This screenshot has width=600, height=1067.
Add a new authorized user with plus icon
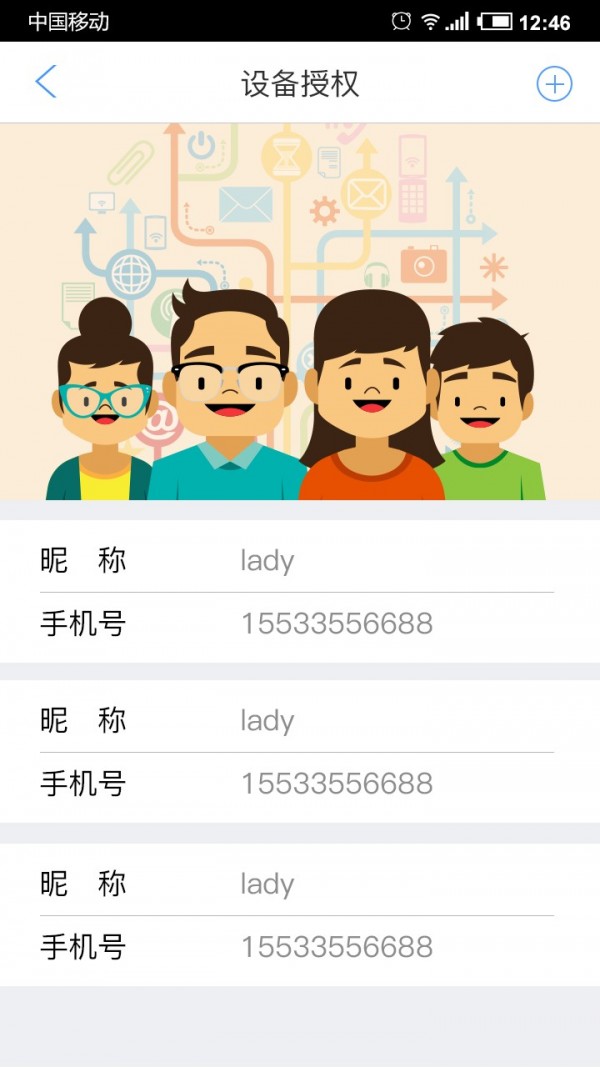[554, 84]
